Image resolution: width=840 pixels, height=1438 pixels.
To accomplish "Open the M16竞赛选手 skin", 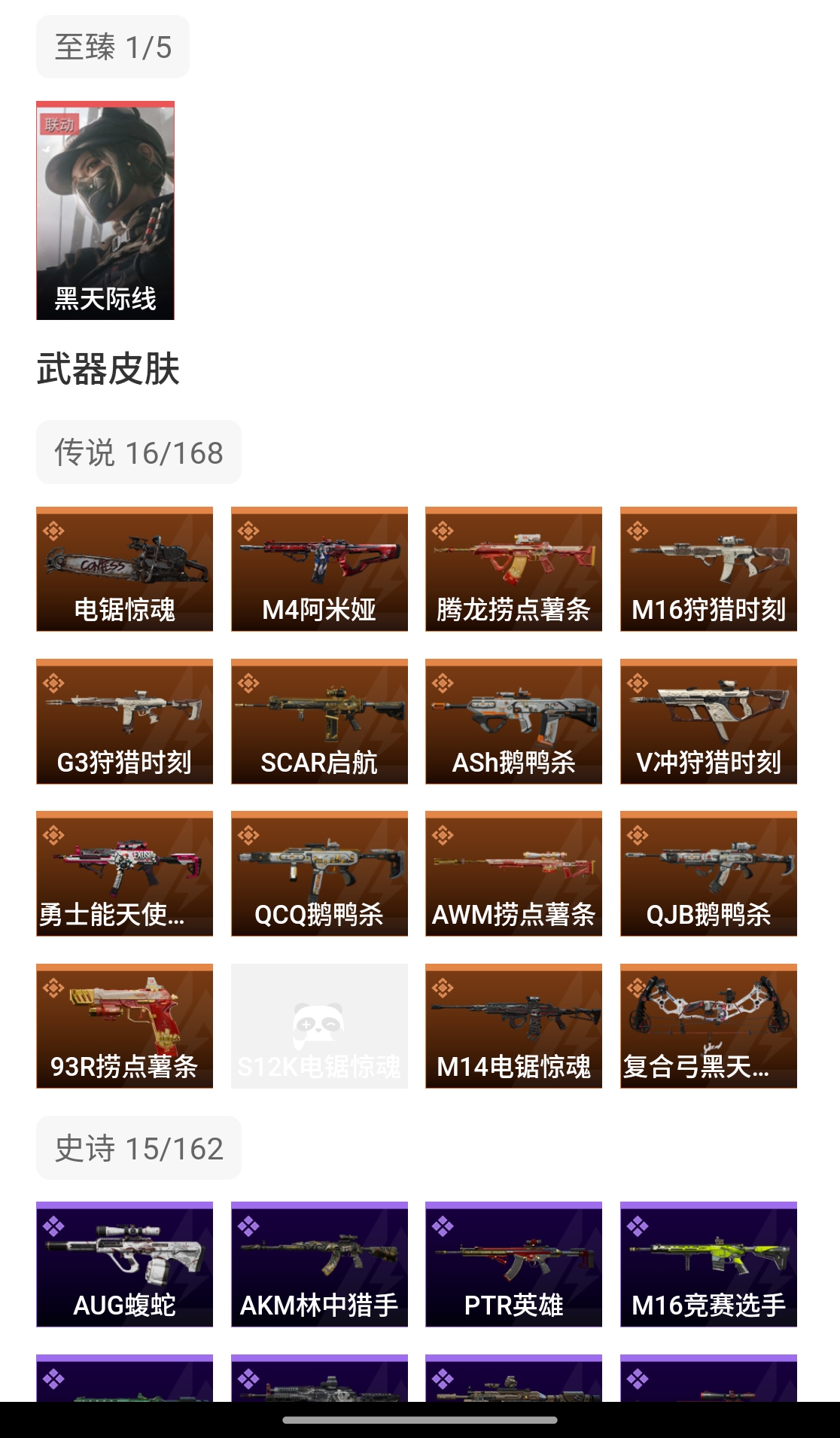I will click(x=708, y=1264).
